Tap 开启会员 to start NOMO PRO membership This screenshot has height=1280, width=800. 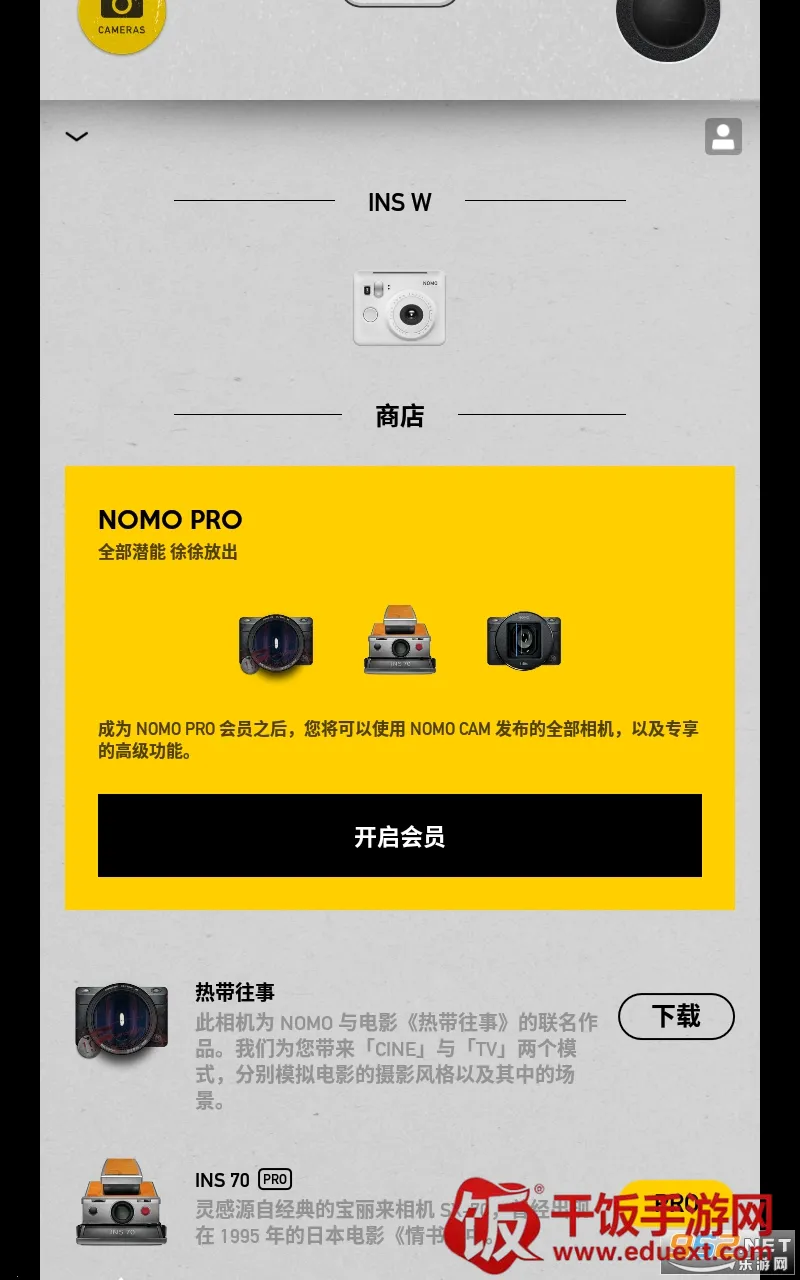point(400,836)
